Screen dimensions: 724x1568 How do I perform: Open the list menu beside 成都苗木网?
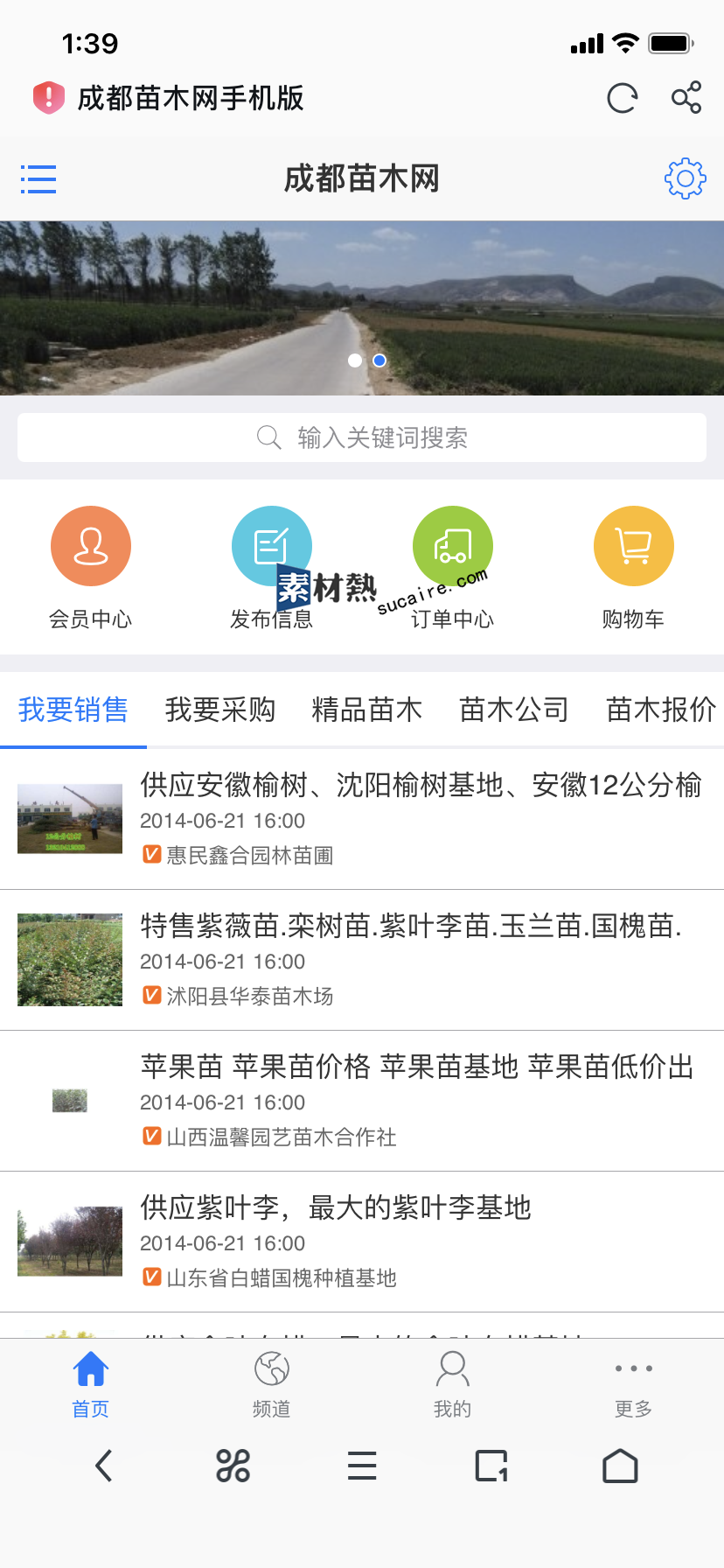[x=38, y=179]
